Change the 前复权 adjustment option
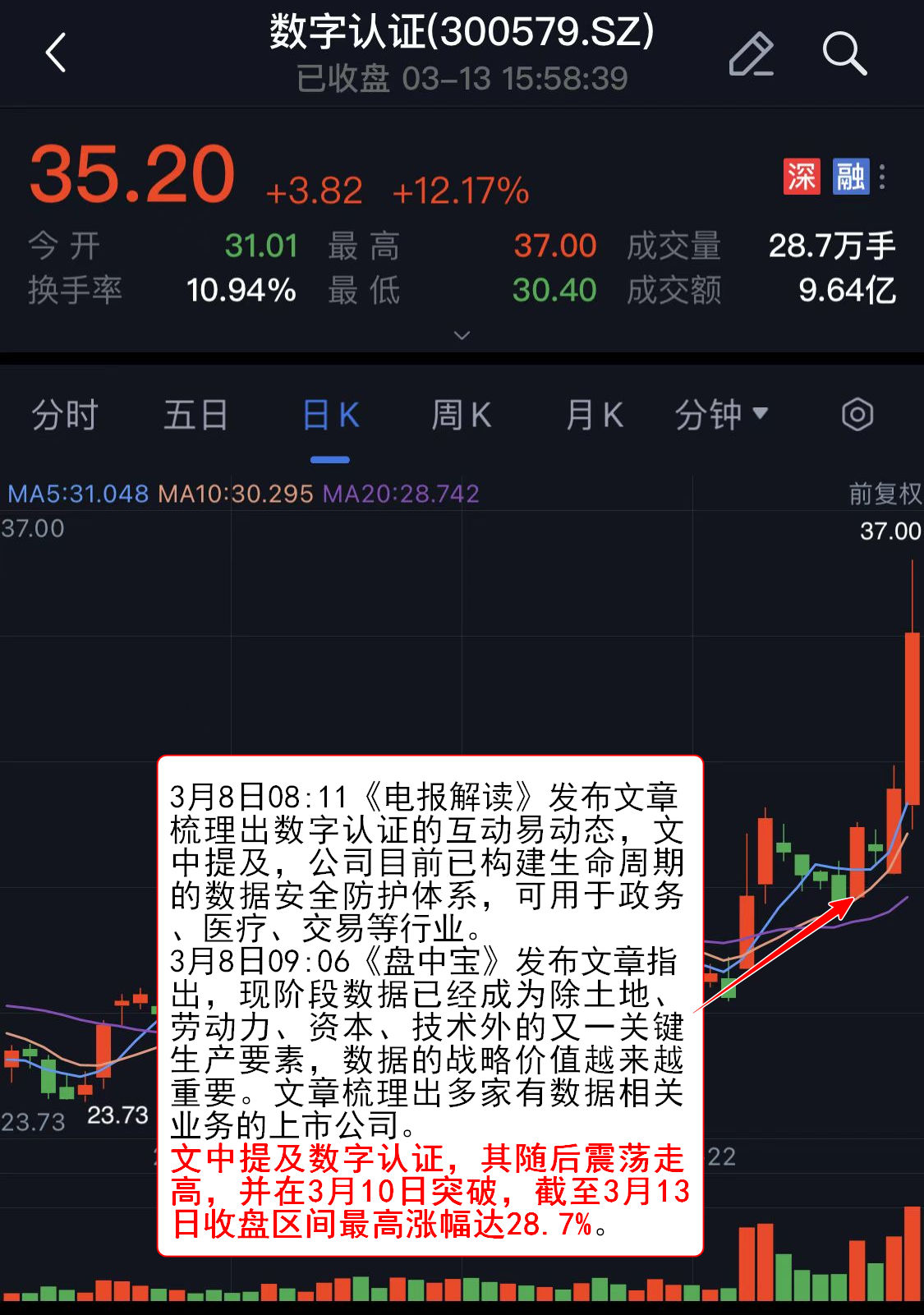Image resolution: width=924 pixels, height=1315 pixels. point(884,494)
